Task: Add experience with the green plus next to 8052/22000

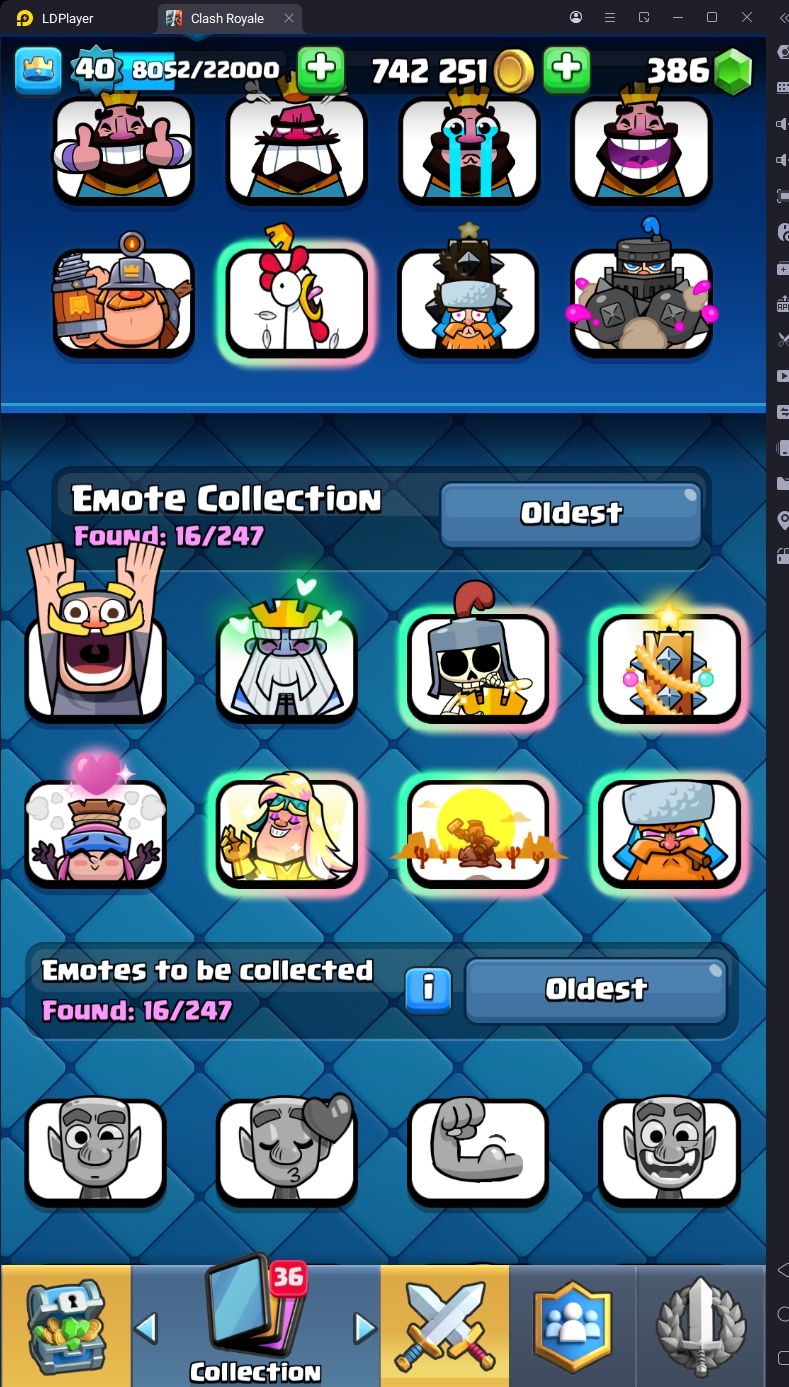Action: [320, 69]
